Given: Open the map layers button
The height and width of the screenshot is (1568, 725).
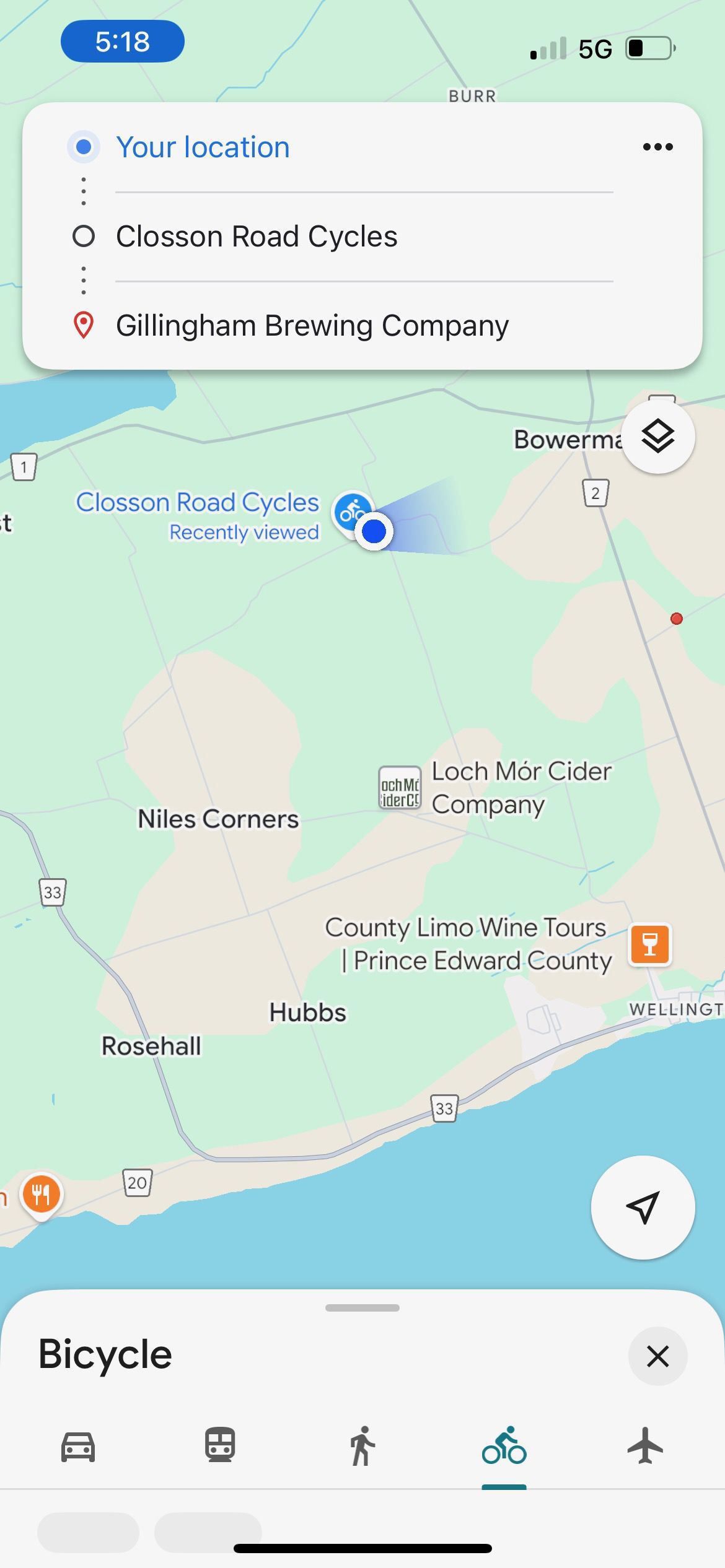Looking at the screenshot, I should (x=657, y=437).
